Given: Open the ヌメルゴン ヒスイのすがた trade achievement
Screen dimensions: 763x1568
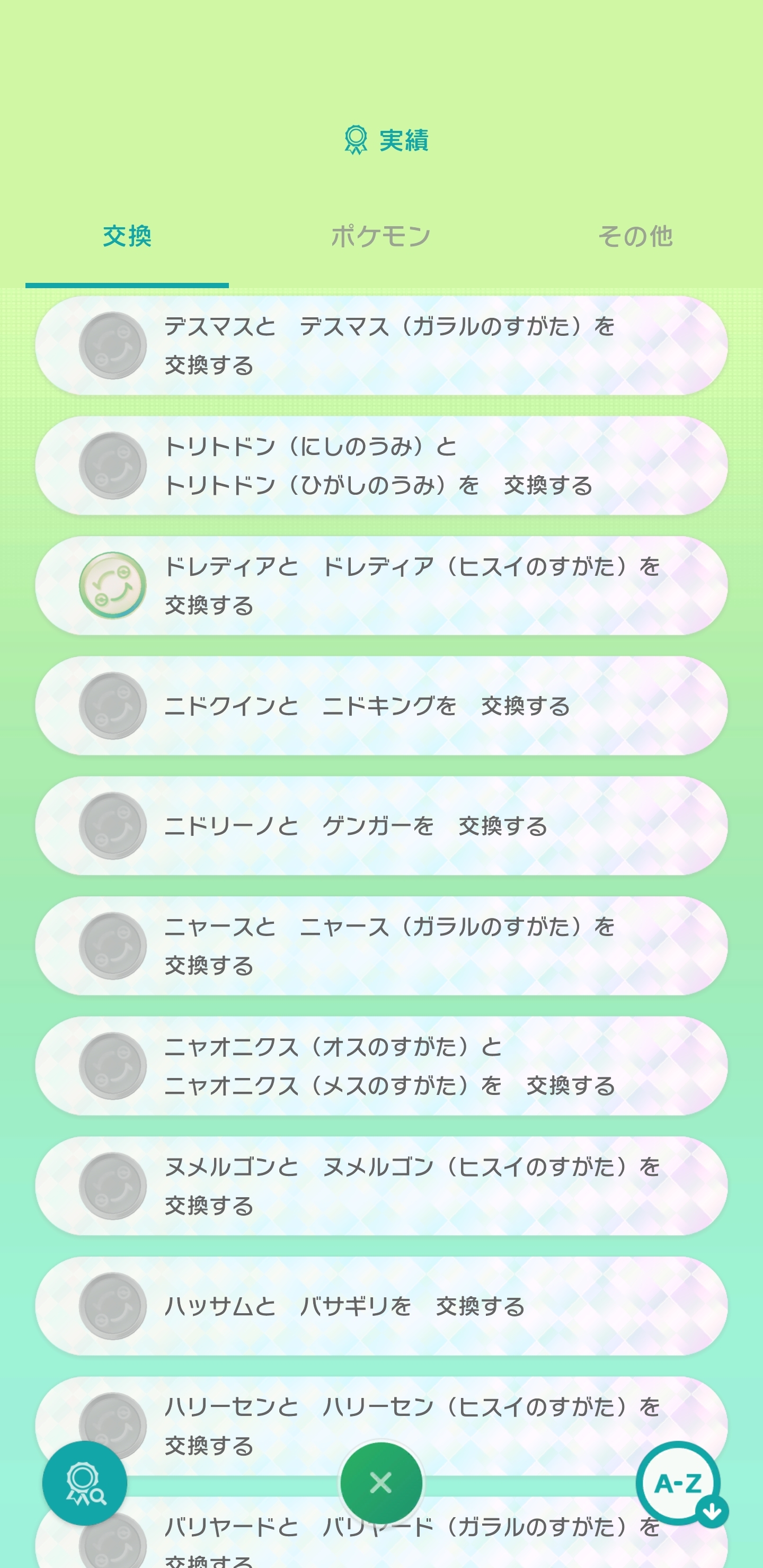Looking at the screenshot, I should pos(381,1186).
